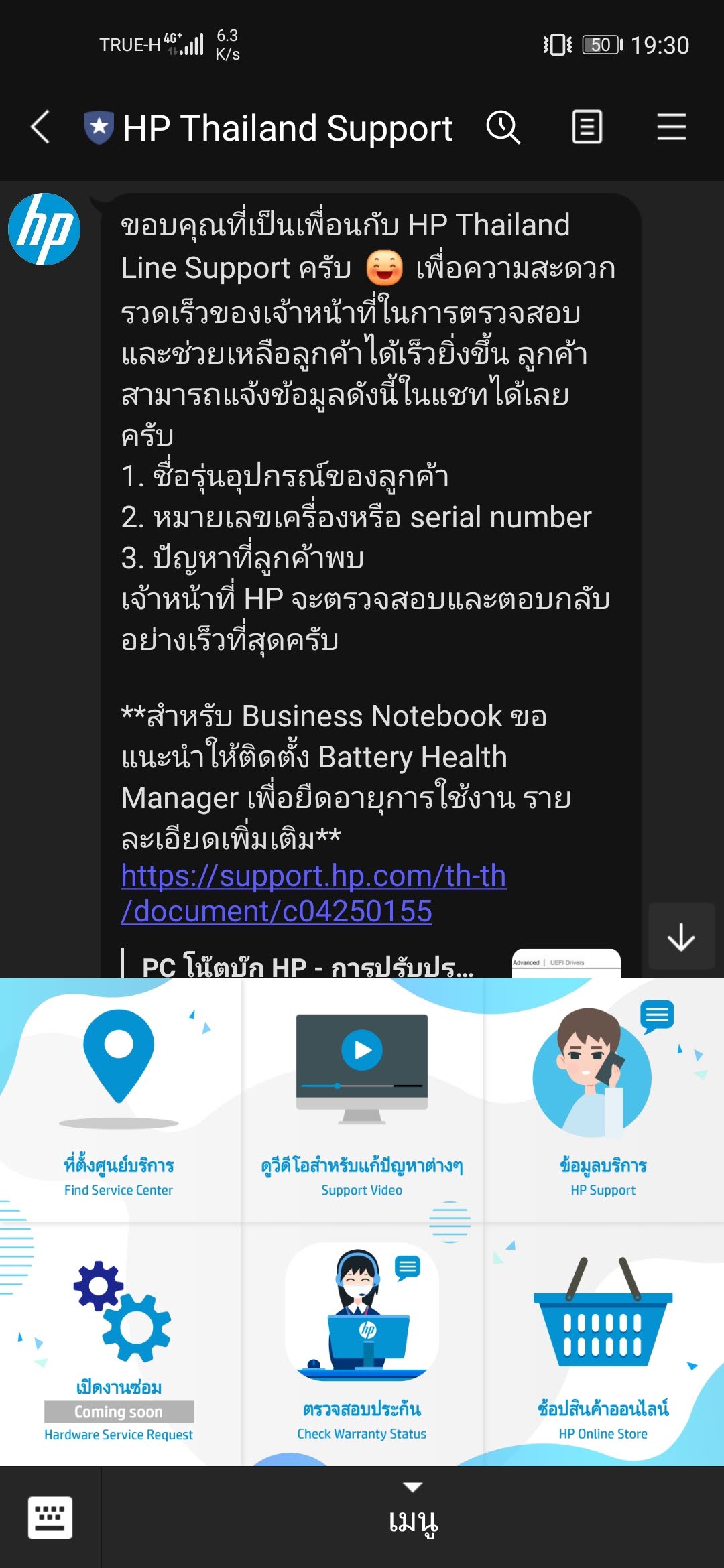Image resolution: width=724 pixels, height=1568 pixels.
Task: Choose the HP Support tile
Action: (x=604, y=1100)
